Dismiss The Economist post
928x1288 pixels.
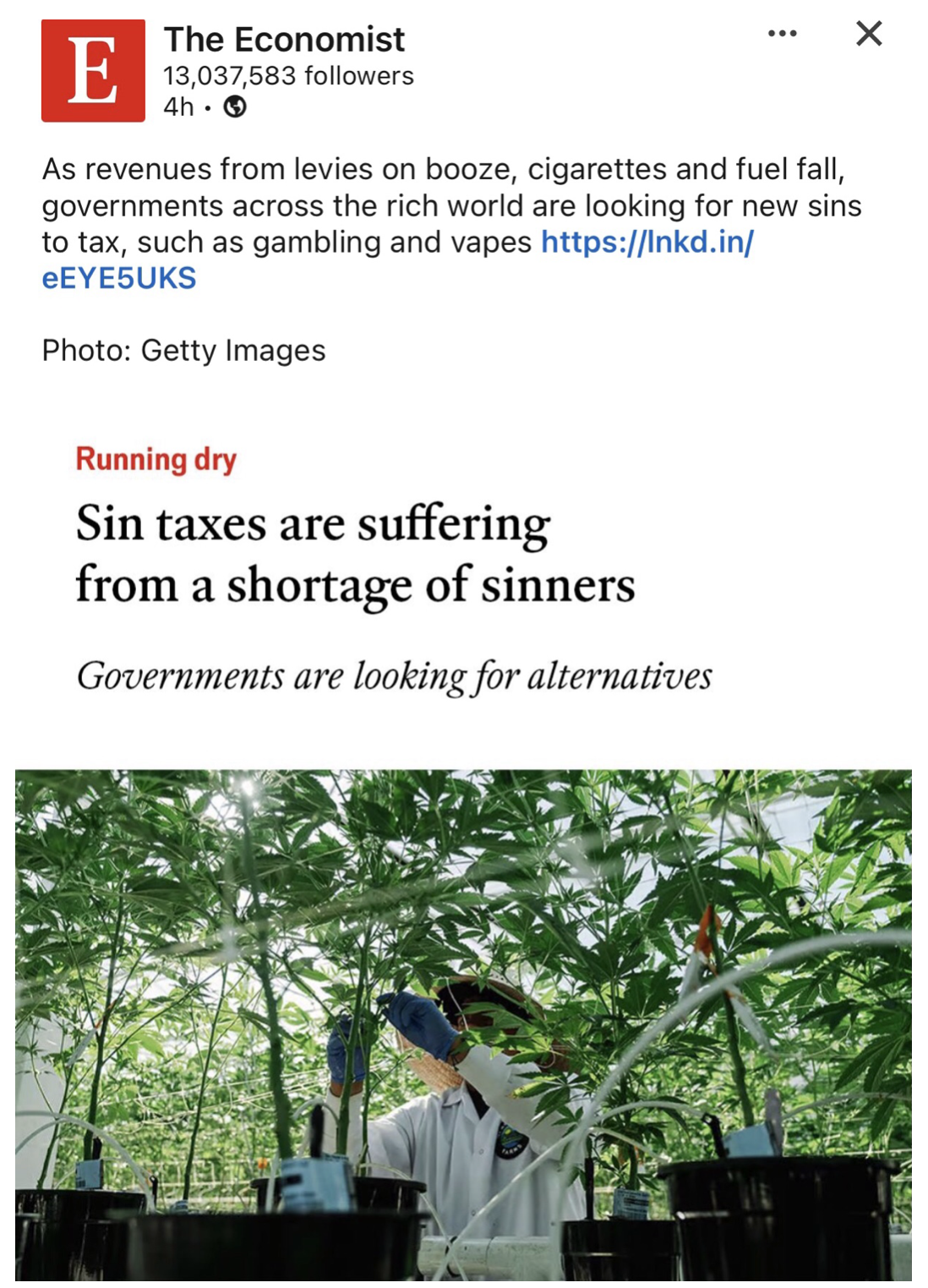[869, 34]
